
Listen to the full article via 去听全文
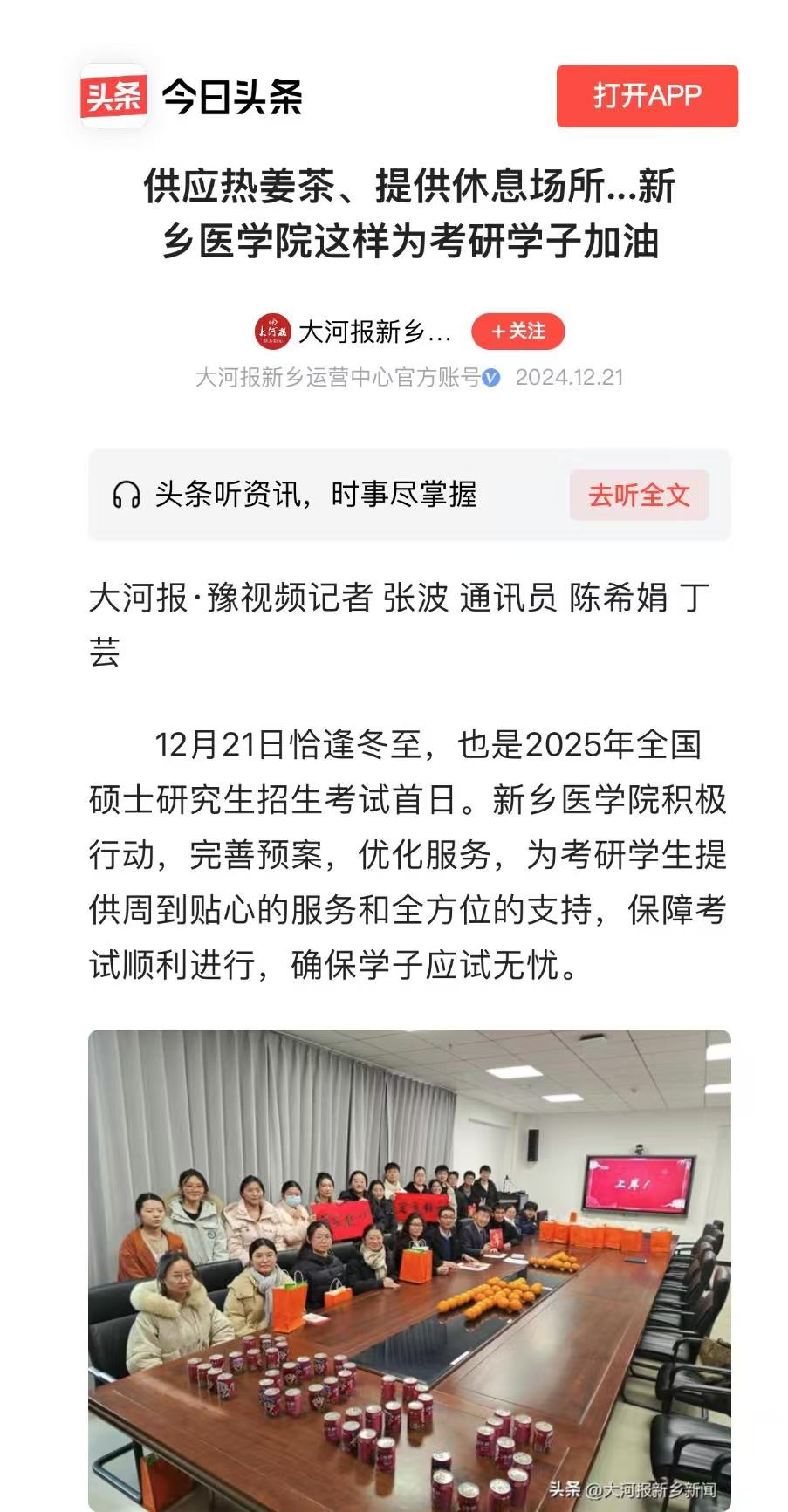click(x=639, y=496)
